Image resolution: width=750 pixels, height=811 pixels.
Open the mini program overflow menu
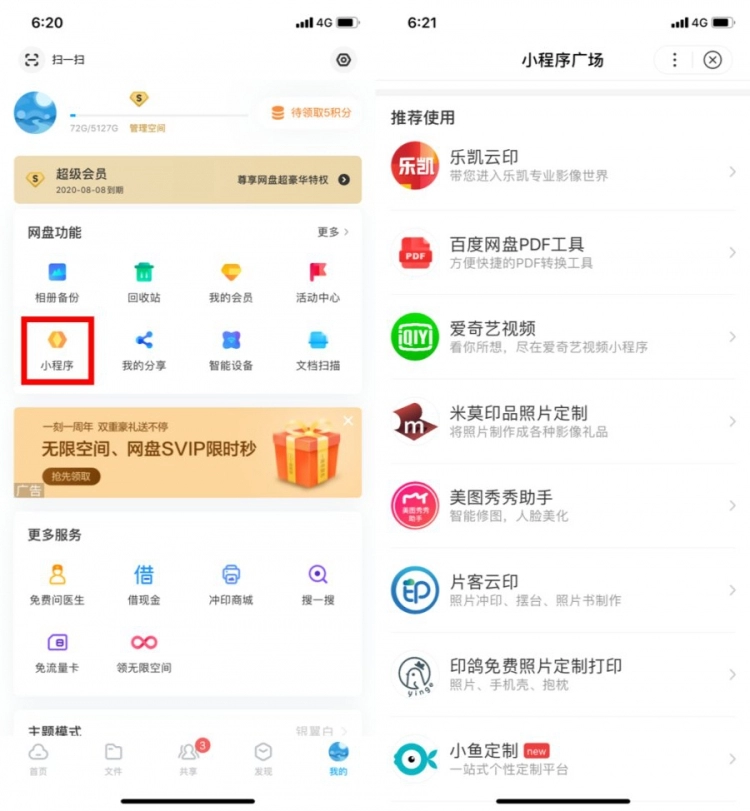[675, 60]
